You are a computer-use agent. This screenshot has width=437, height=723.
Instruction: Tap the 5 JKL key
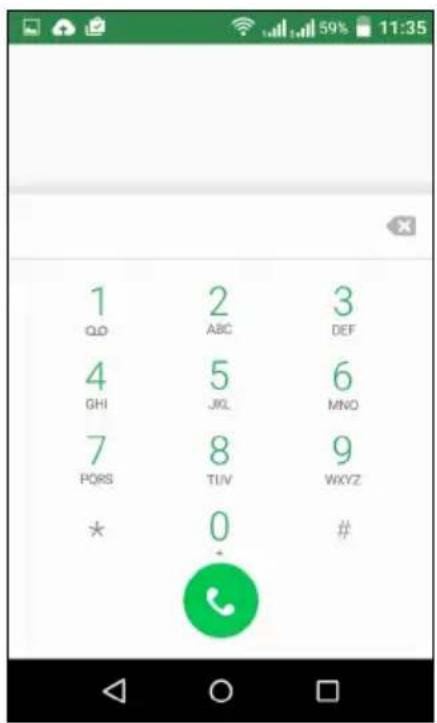[219, 385]
